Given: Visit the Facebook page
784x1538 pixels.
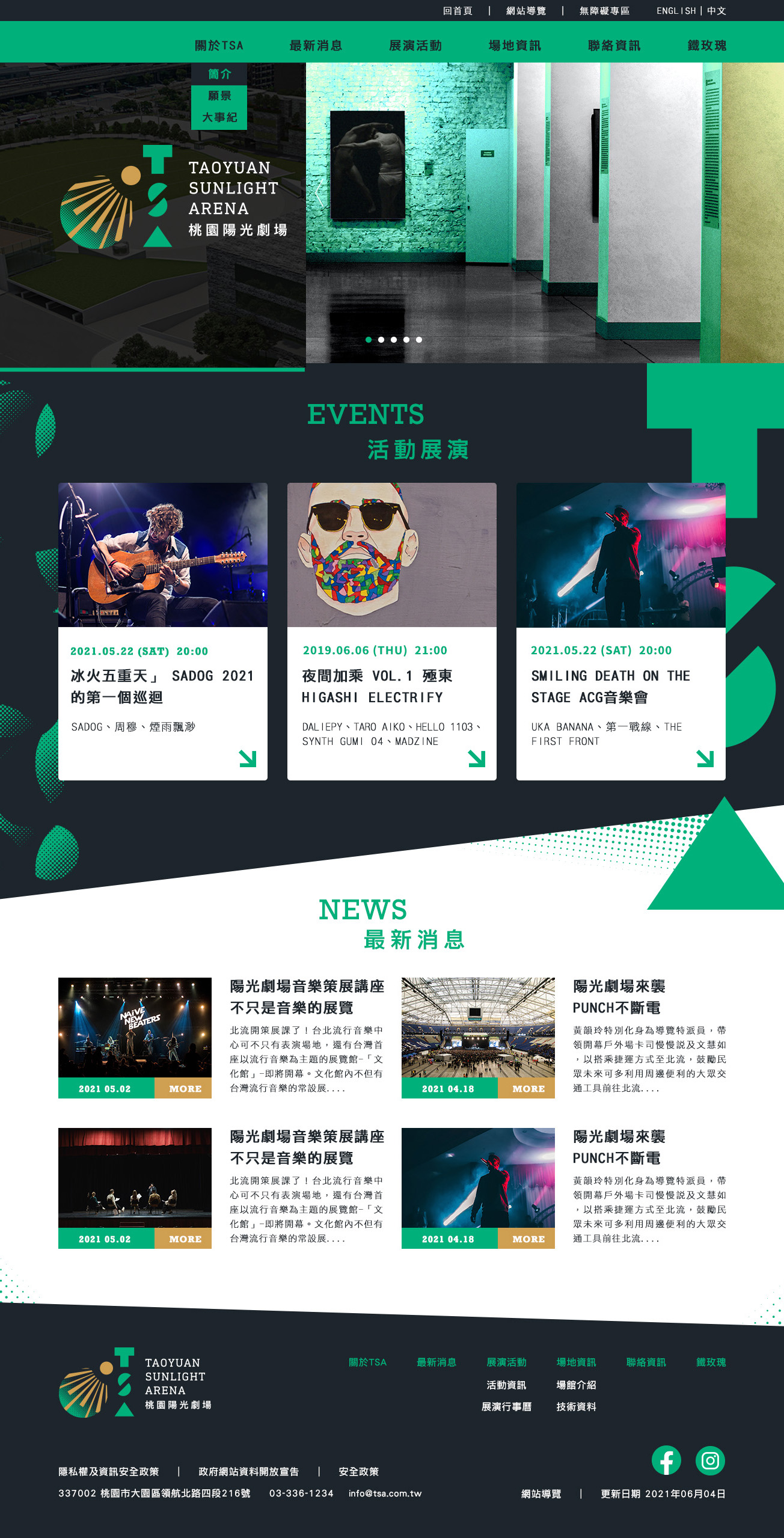Looking at the screenshot, I should point(666,1460).
